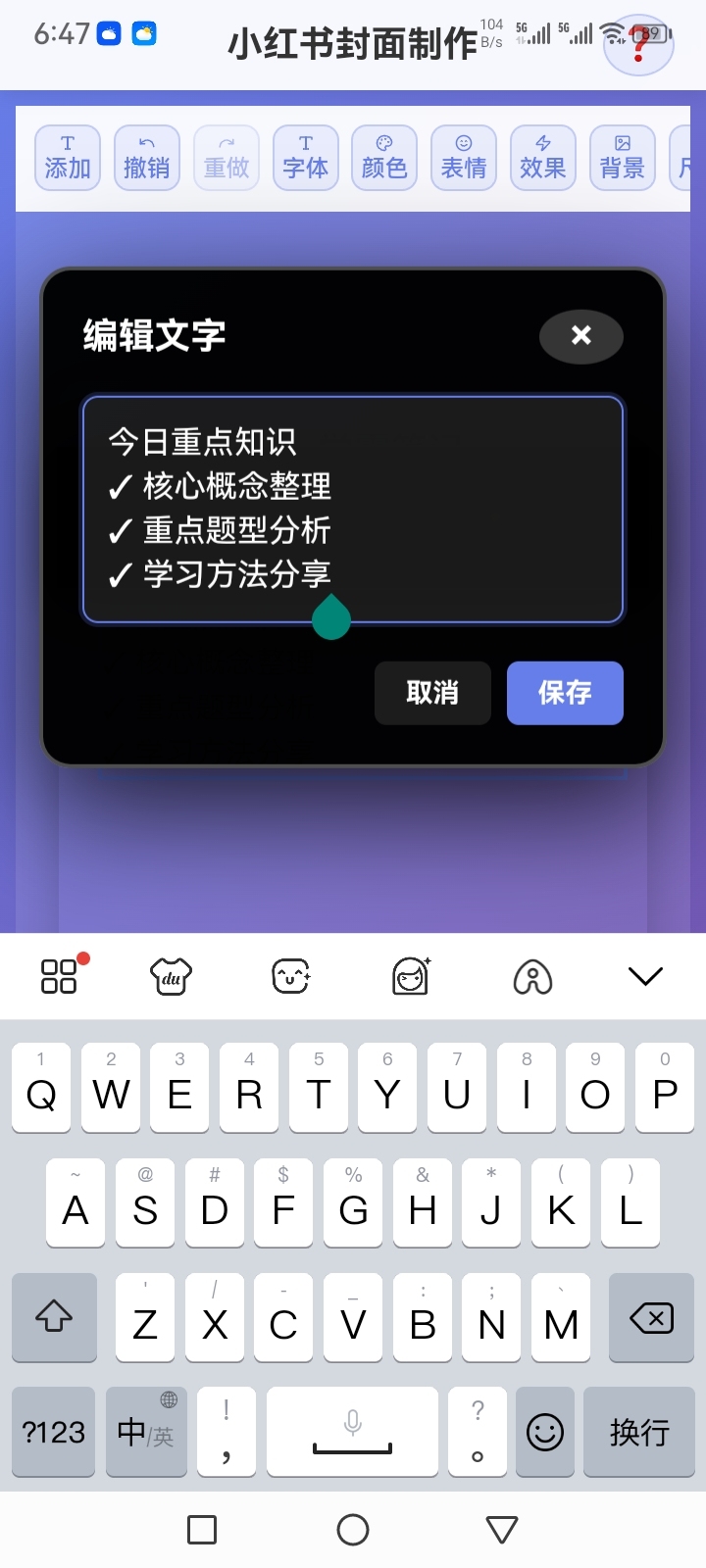Collapse the keyboard with the down chevron
Screen dimensions: 706x1568
coord(645,976)
